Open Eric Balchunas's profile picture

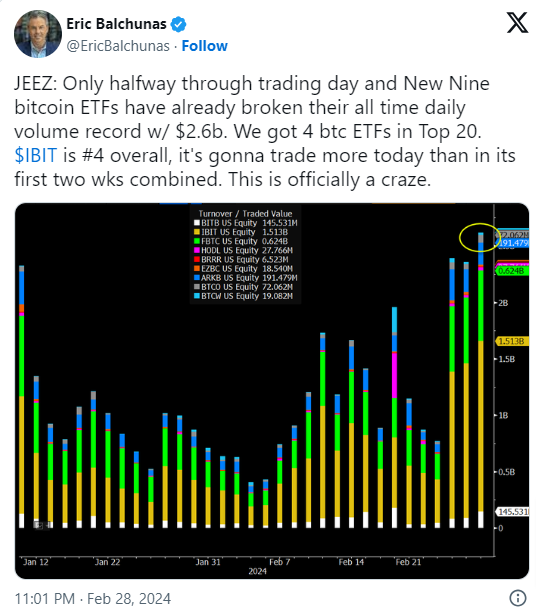[x=38, y=34]
